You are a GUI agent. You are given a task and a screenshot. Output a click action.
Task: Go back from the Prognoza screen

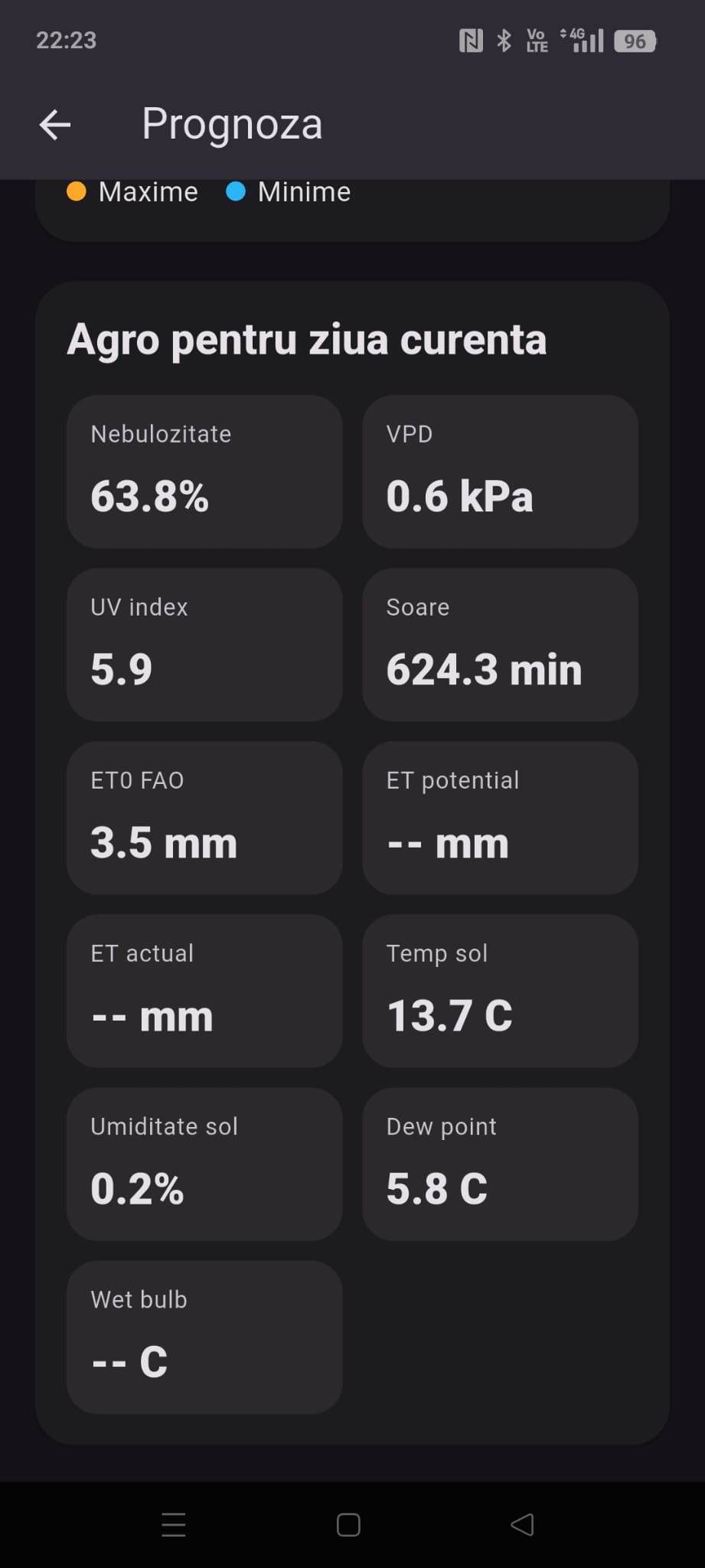click(55, 125)
